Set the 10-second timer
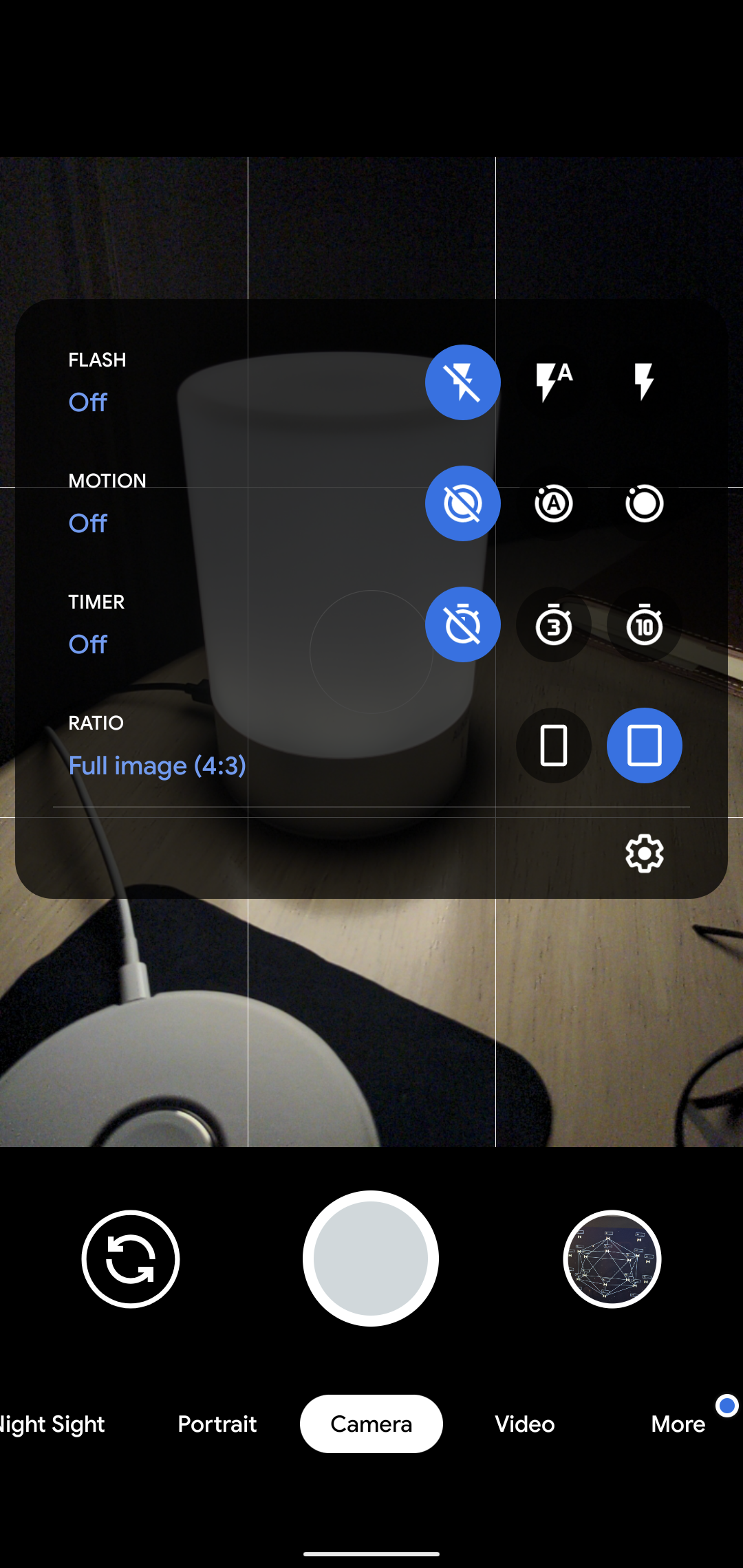Screen dimensions: 743x1568 644,624
